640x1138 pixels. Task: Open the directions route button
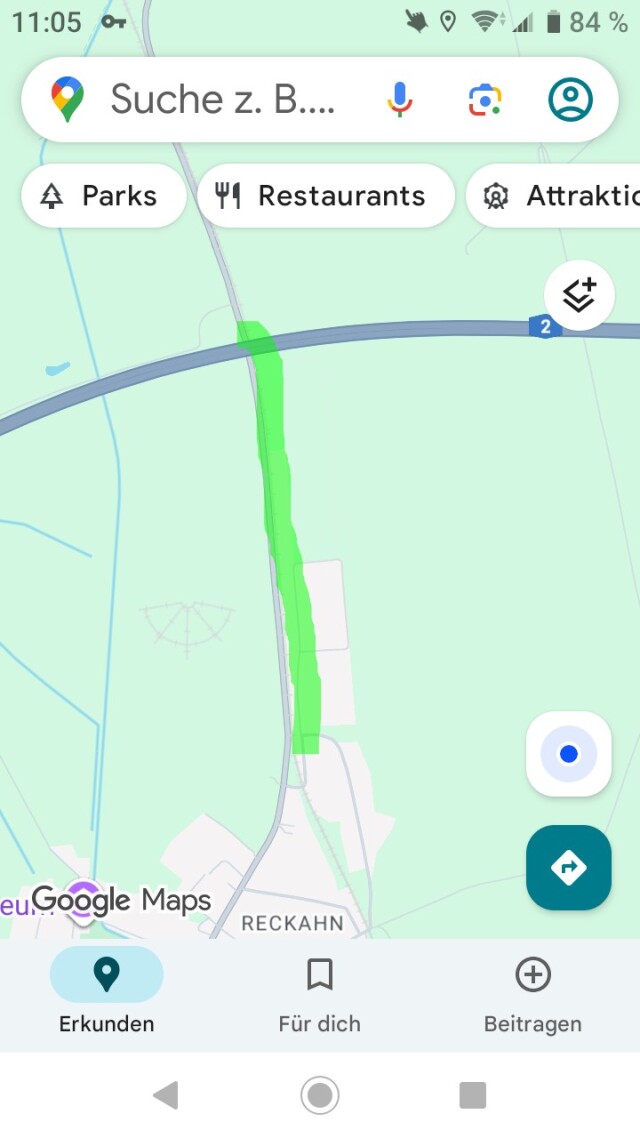pyautogui.click(x=568, y=867)
